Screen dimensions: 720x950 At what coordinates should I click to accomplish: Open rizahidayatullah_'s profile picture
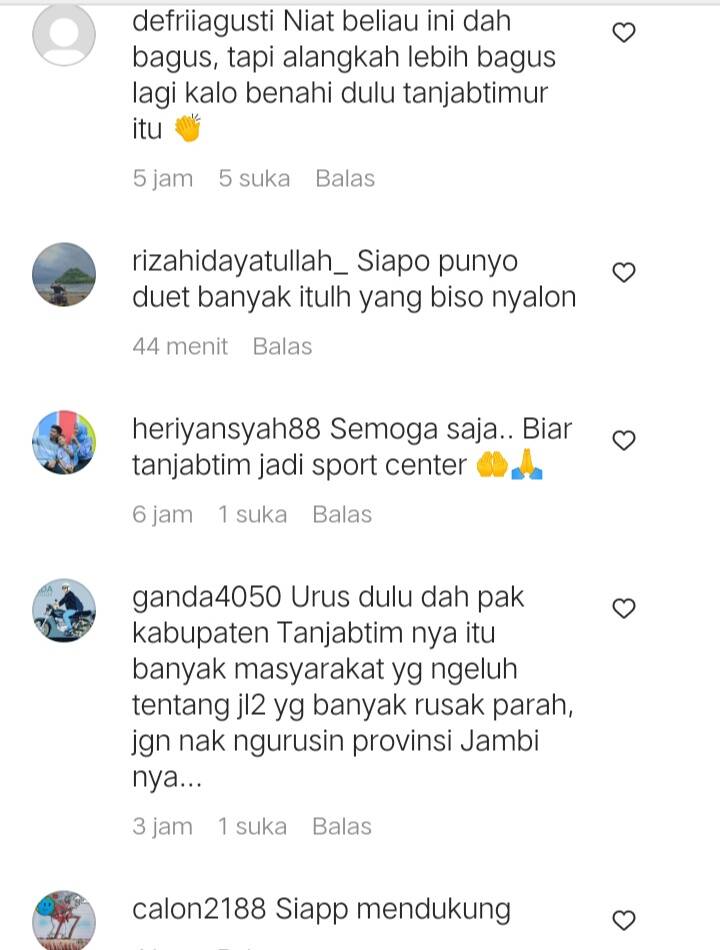64,273
